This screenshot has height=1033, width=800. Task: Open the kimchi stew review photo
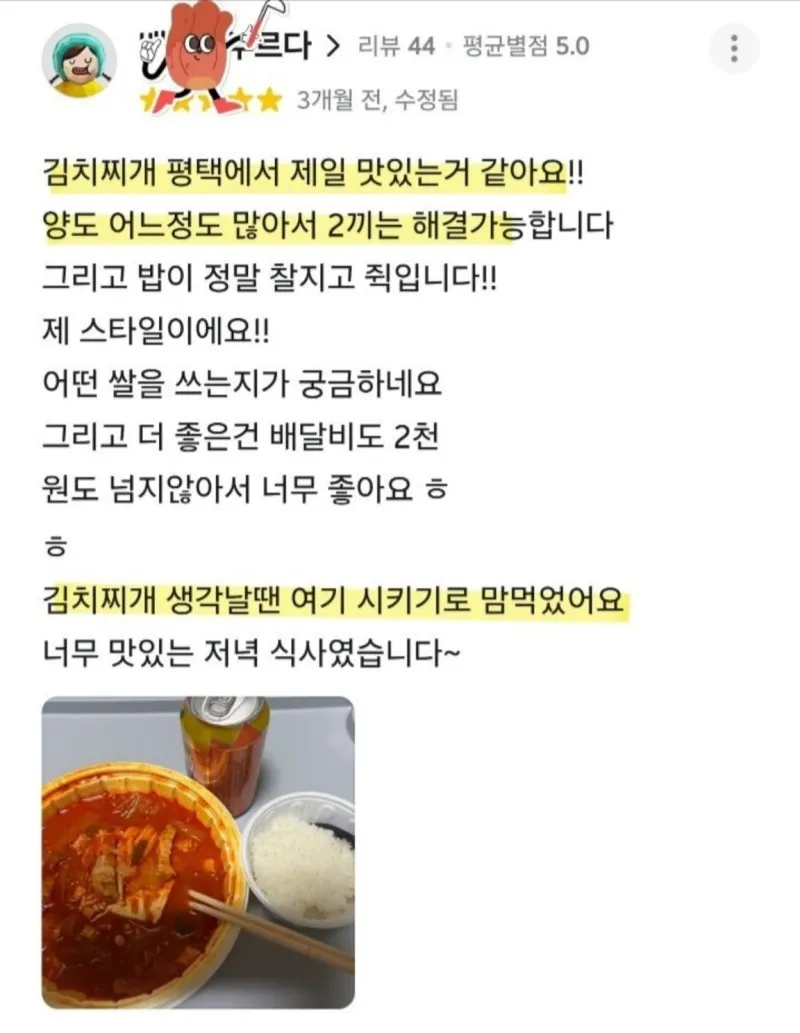point(197,850)
